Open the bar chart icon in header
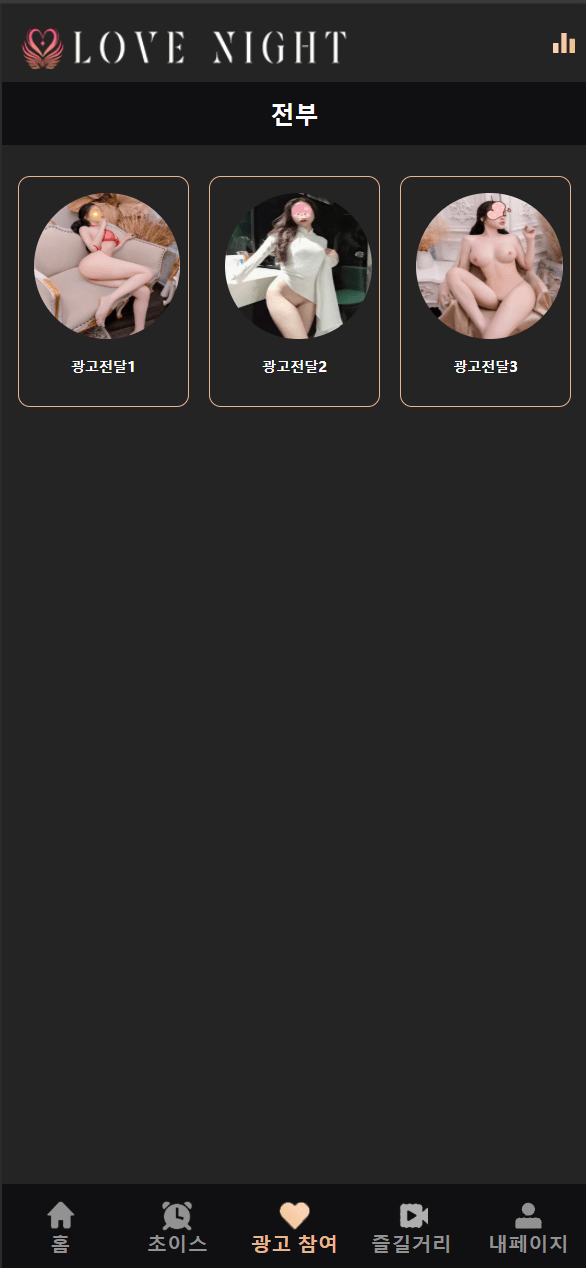The width and height of the screenshot is (586, 1268). [x=564, y=43]
